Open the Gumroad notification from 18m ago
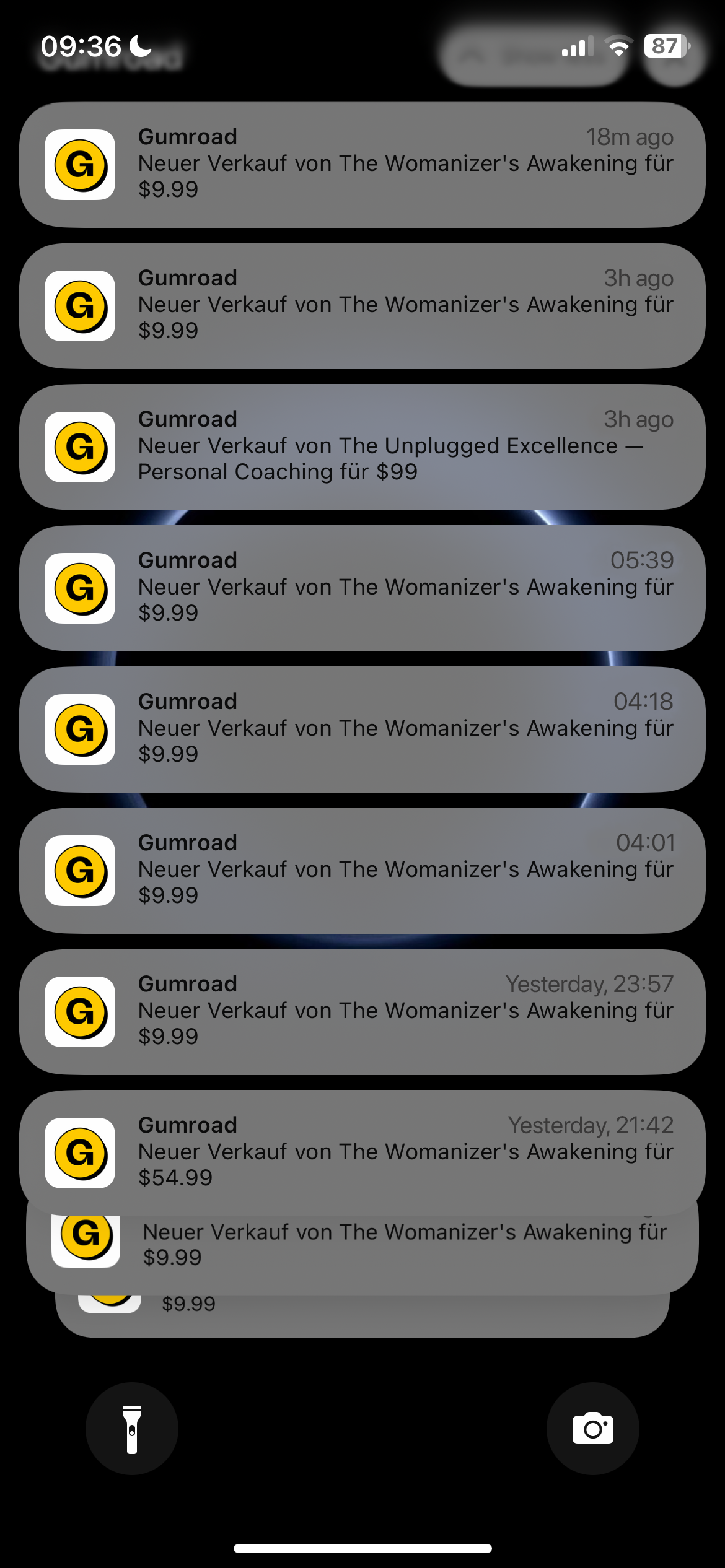This screenshot has width=725, height=1568. pyautogui.click(x=362, y=164)
